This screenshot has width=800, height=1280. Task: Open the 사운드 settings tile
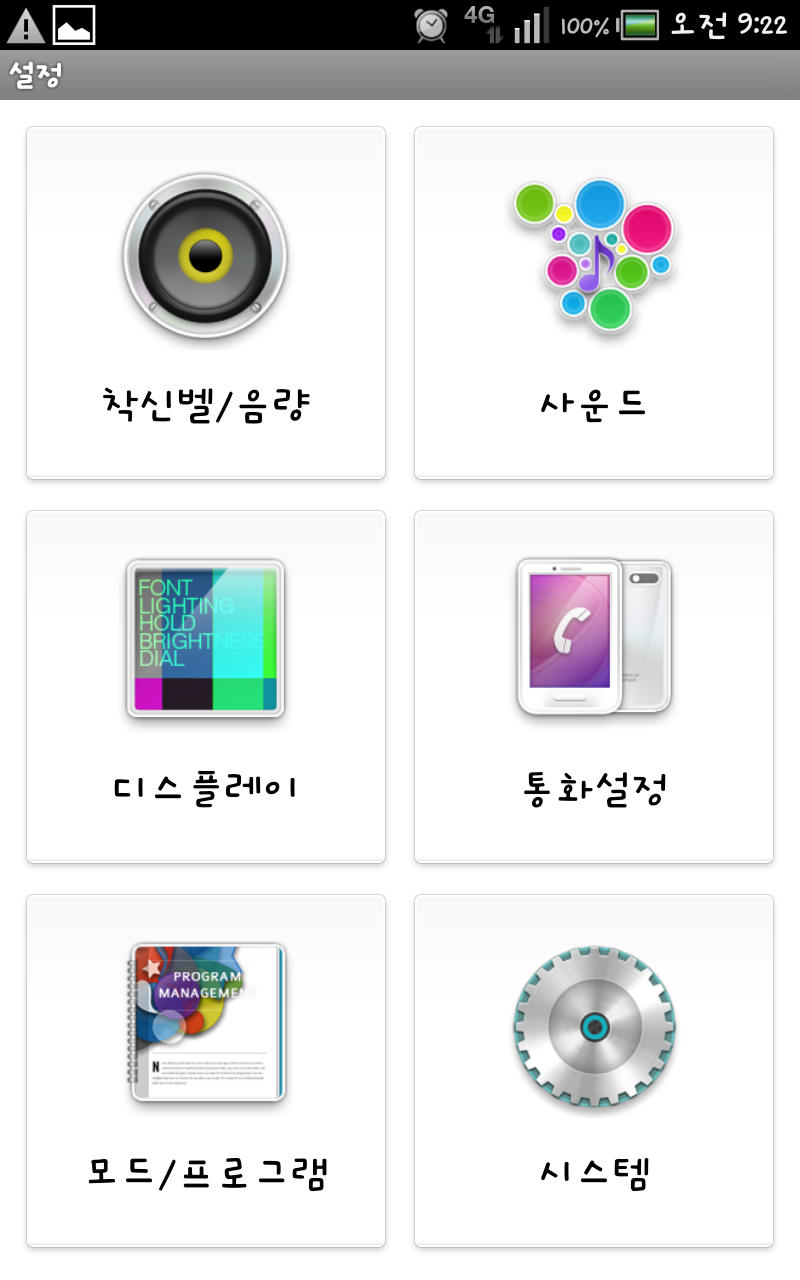point(594,303)
